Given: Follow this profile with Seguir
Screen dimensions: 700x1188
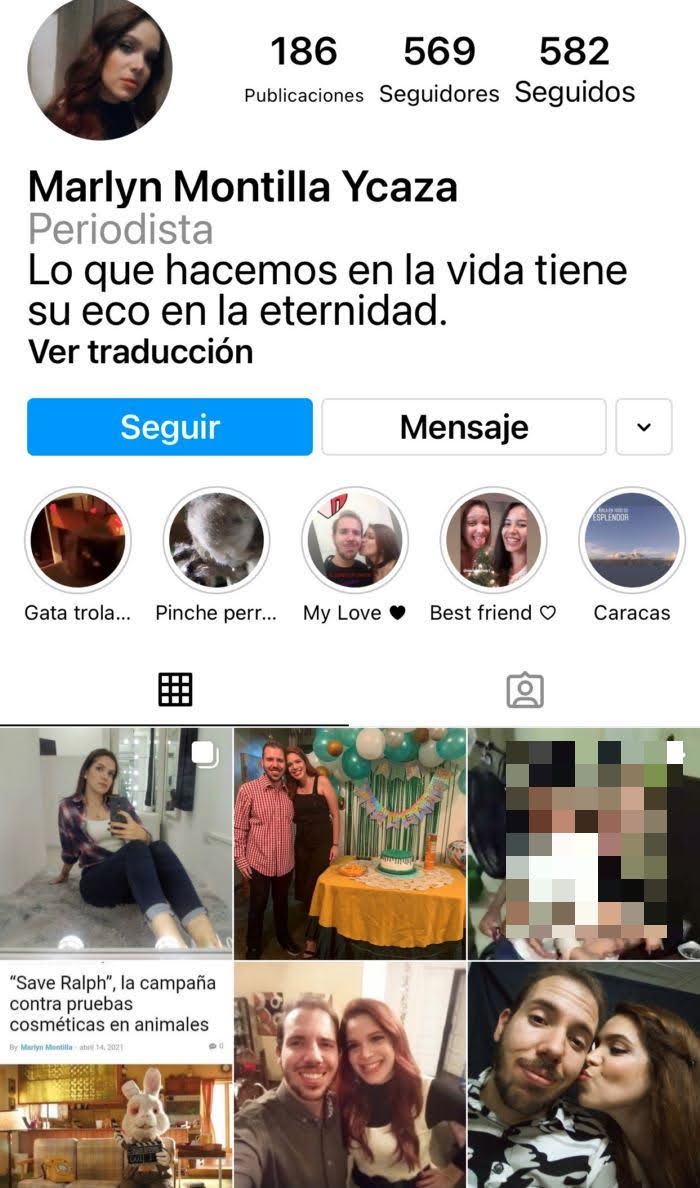Looking at the screenshot, I should tap(170, 427).
